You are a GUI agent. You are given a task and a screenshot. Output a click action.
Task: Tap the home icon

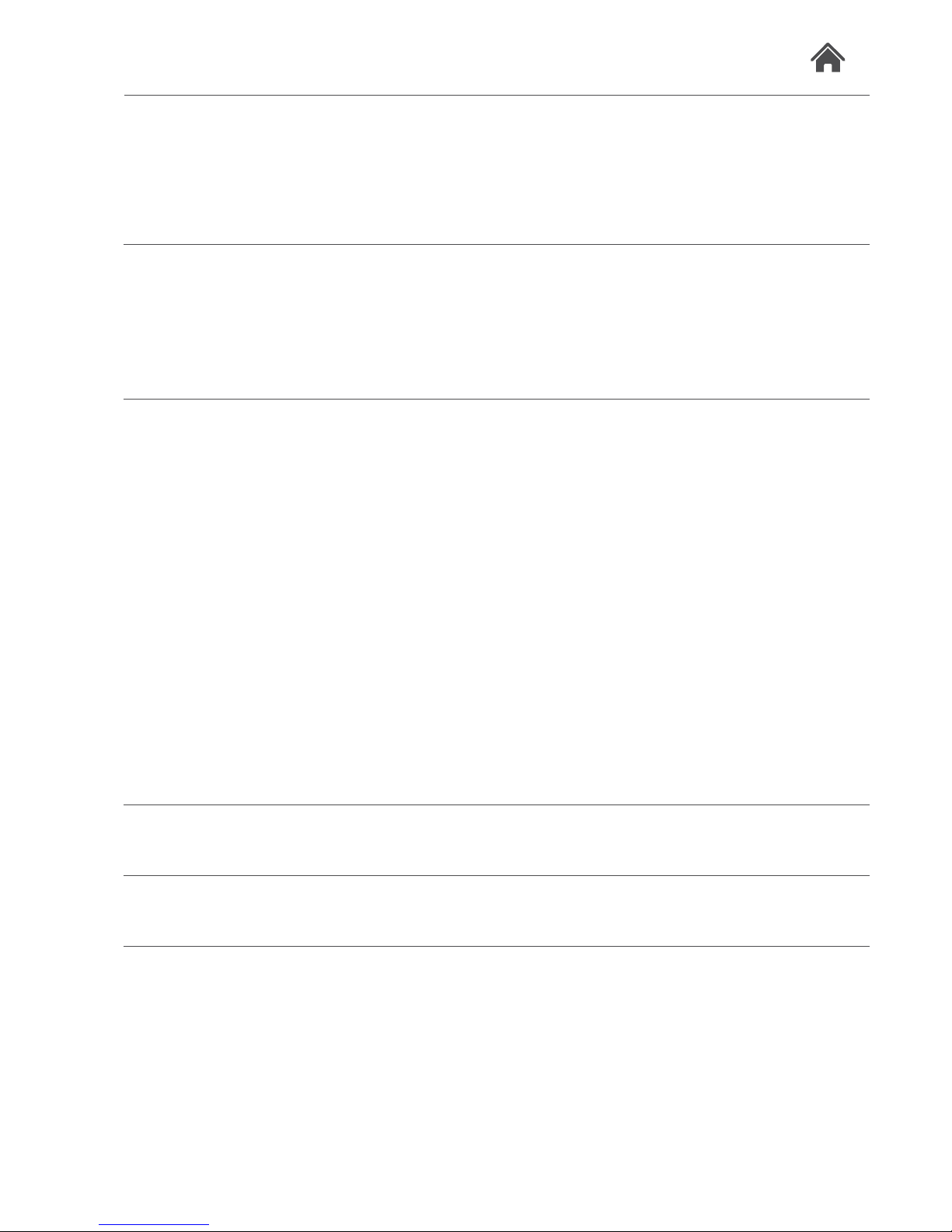coord(828,58)
